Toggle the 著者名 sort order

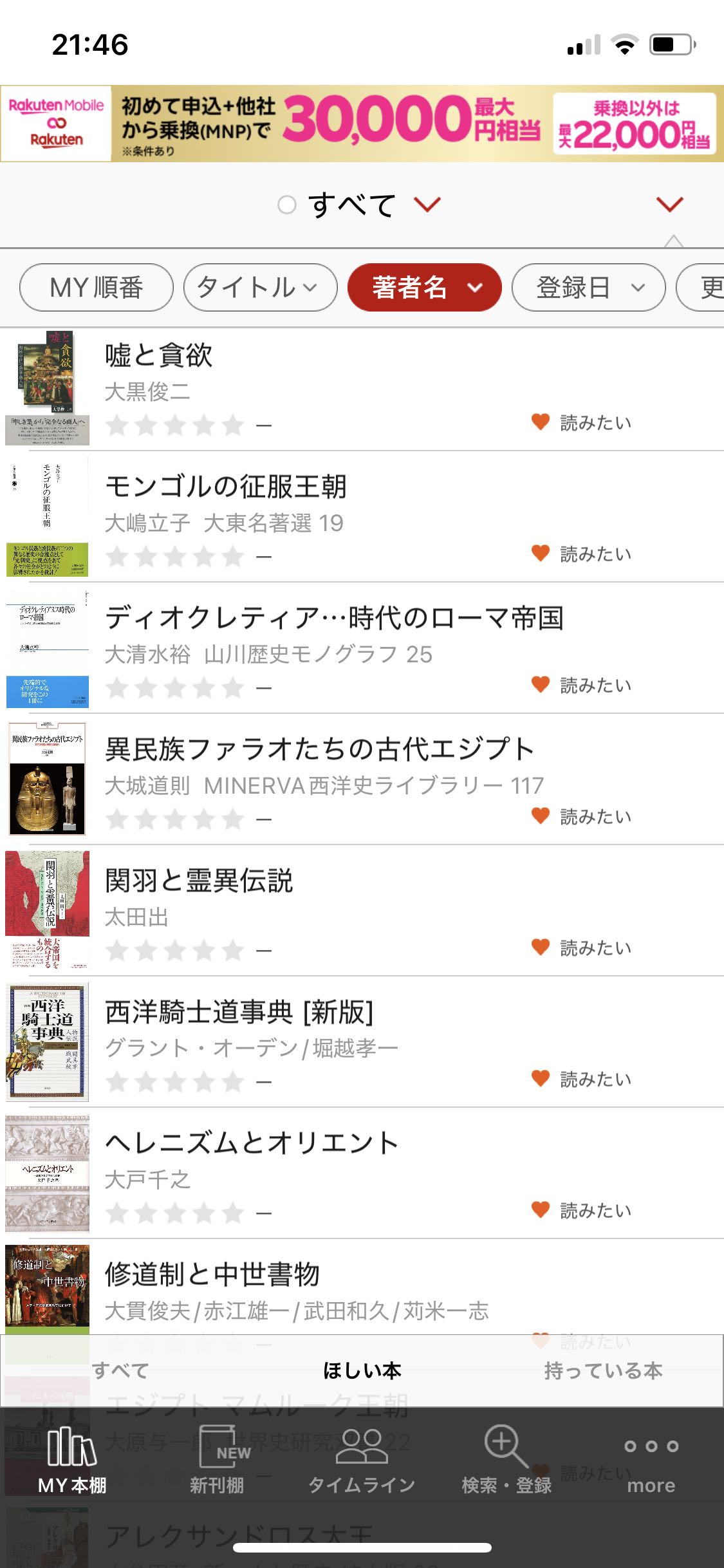424,287
